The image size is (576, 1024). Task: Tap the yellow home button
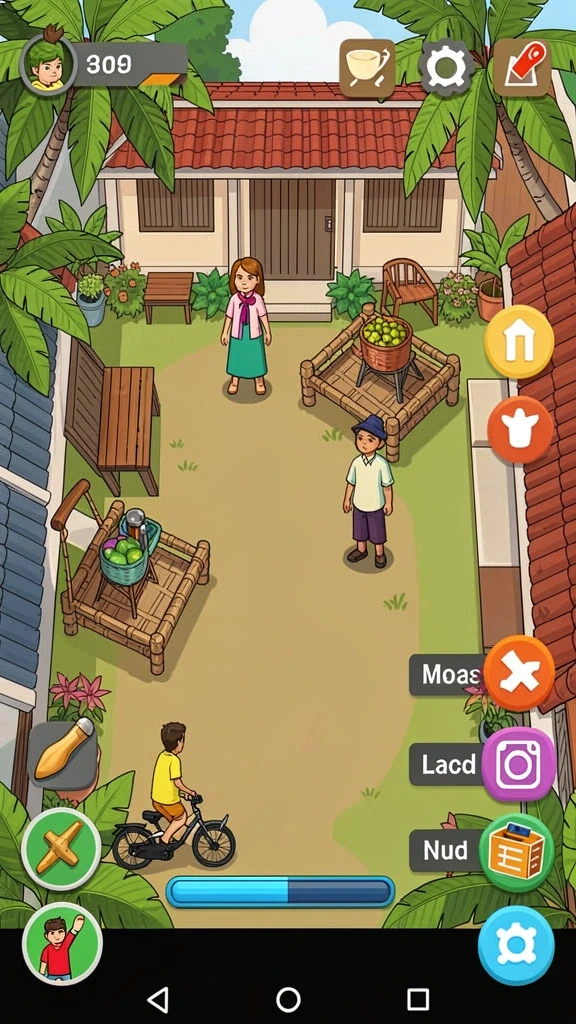click(x=519, y=342)
